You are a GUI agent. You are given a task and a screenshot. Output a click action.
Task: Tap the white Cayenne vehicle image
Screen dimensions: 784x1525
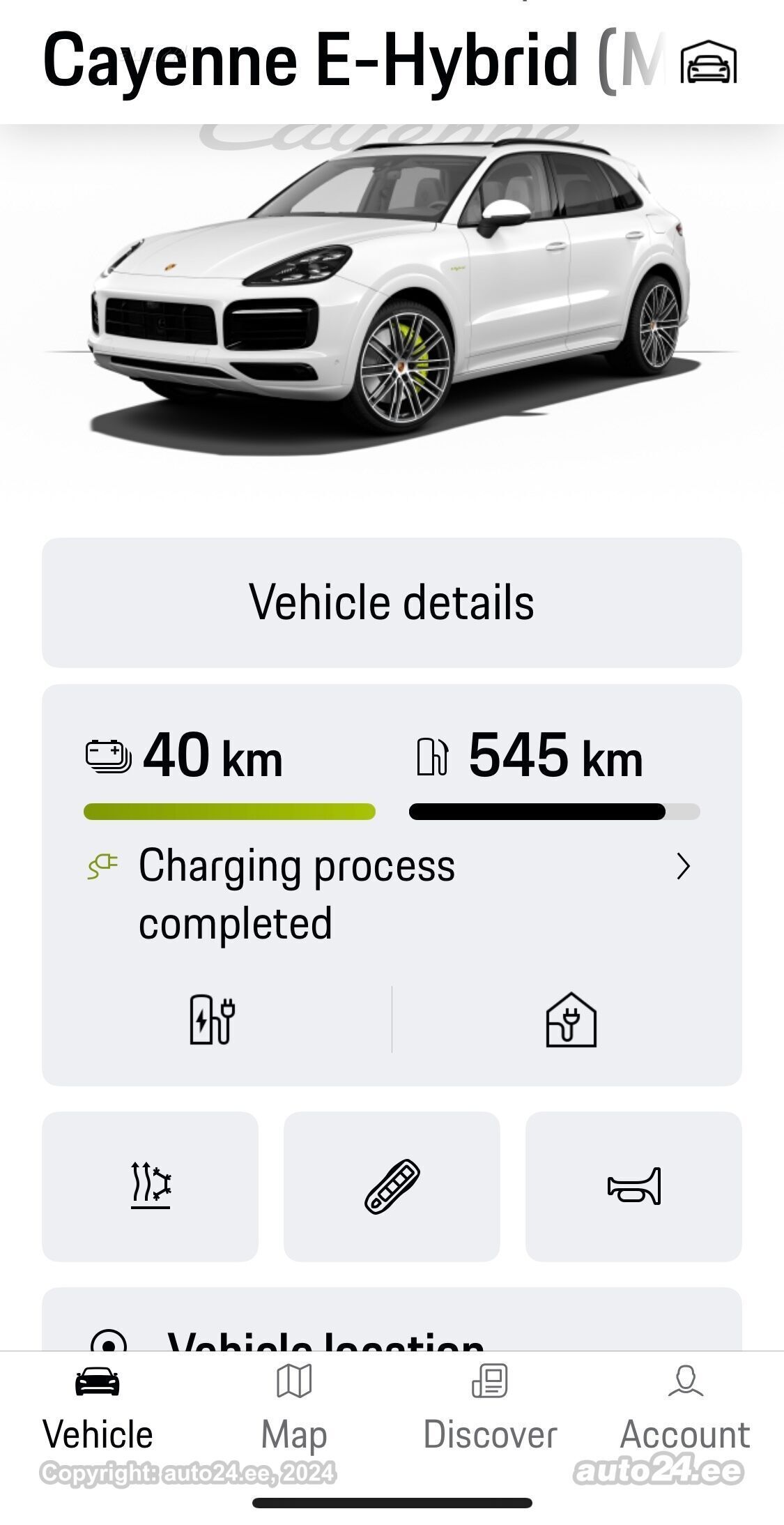point(390,293)
